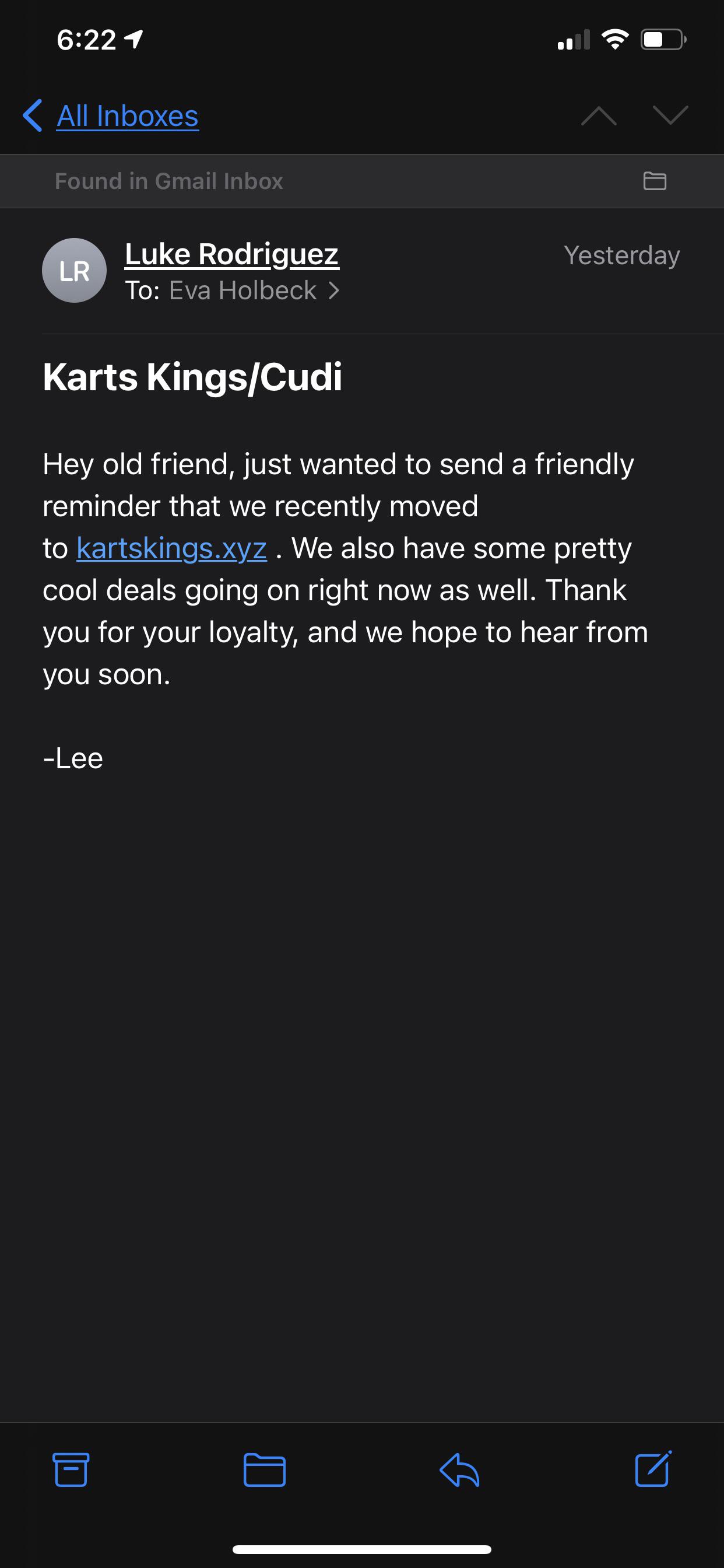Open sender name Luke Rodriguez
The height and width of the screenshot is (1568, 724).
click(x=232, y=253)
